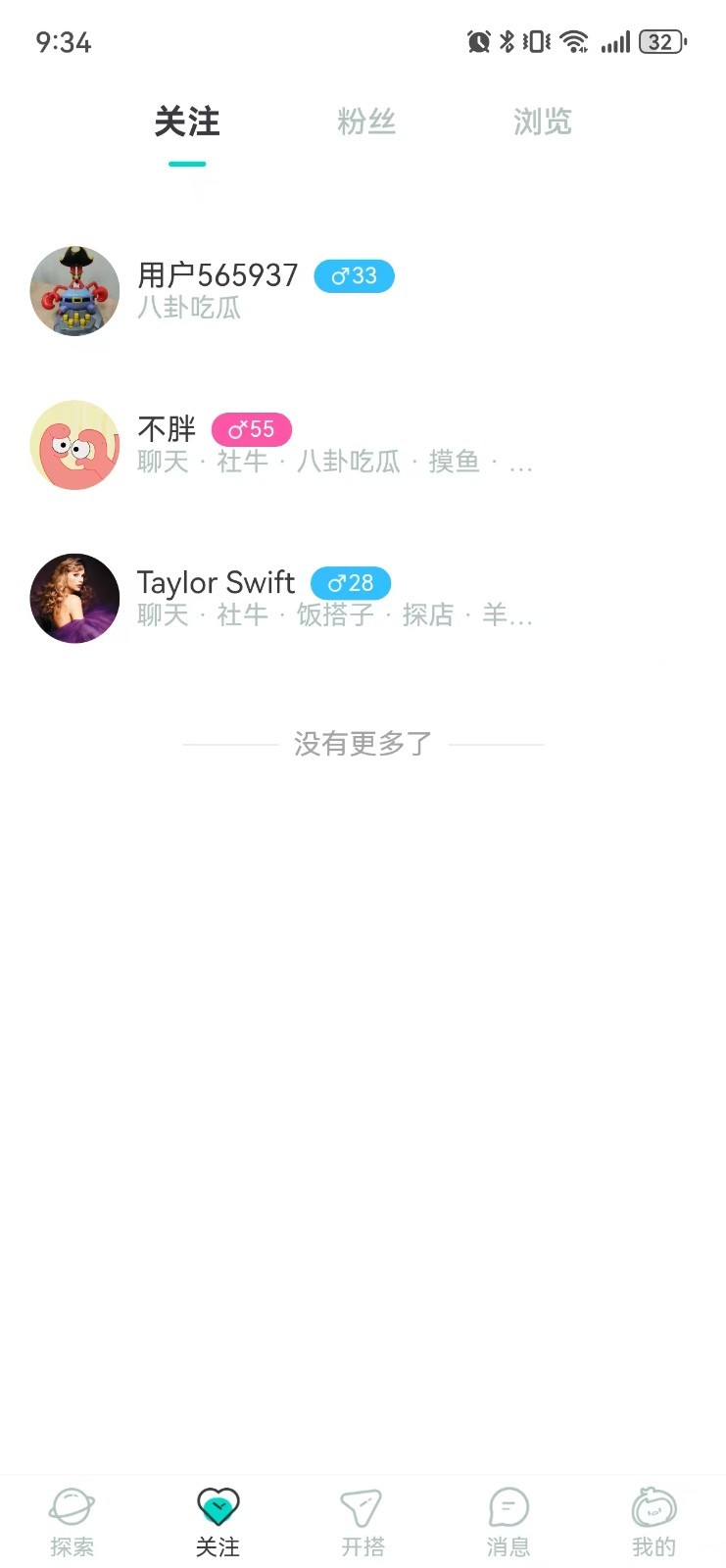Open the 我的 profile icon
This screenshot has height=1568, width=726.
pyautogui.click(x=653, y=1514)
